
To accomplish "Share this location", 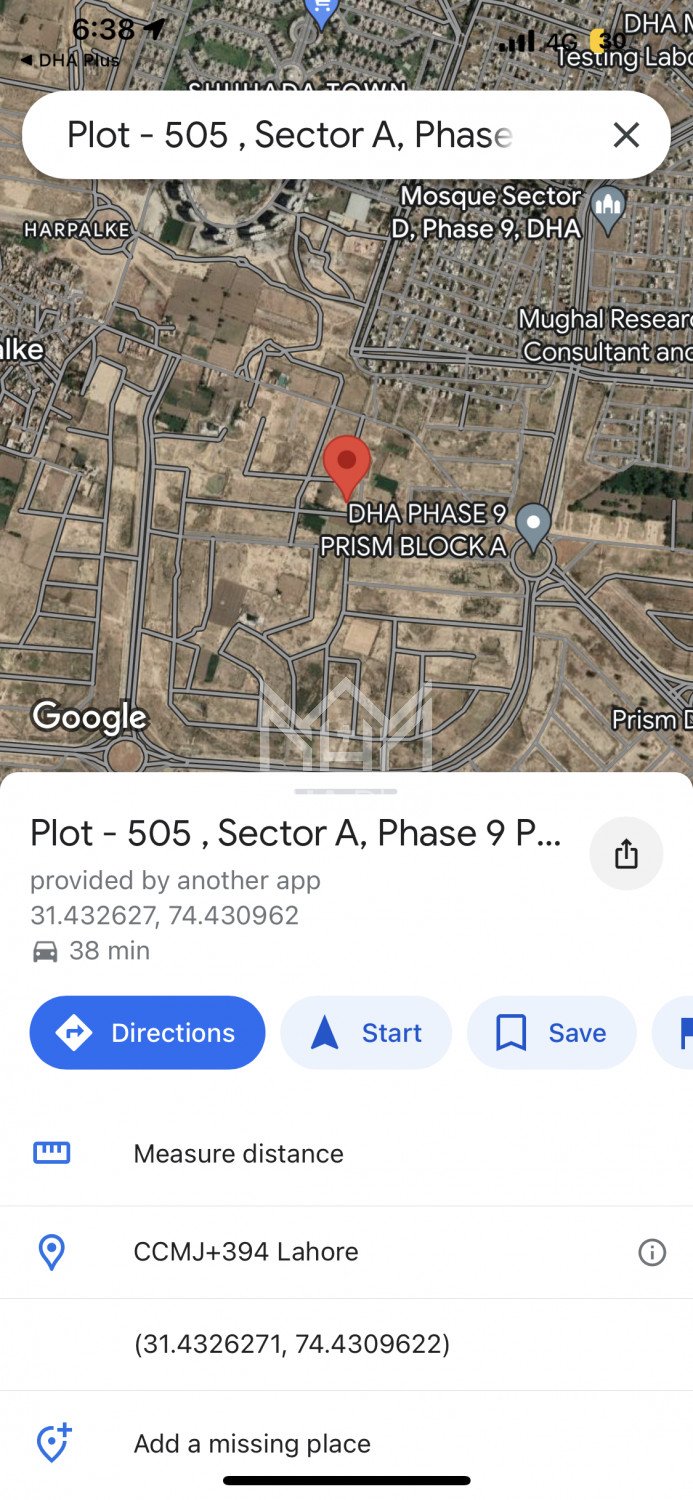I will point(626,854).
